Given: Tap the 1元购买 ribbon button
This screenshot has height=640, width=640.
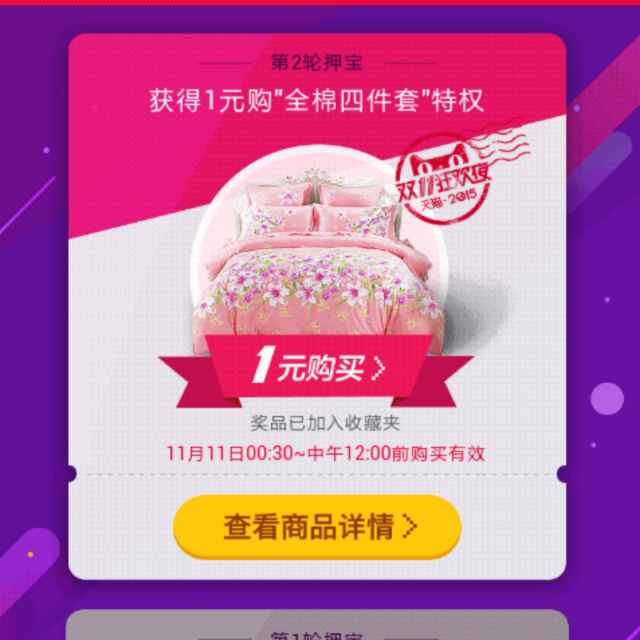Looking at the screenshot, I should (317, 369).
